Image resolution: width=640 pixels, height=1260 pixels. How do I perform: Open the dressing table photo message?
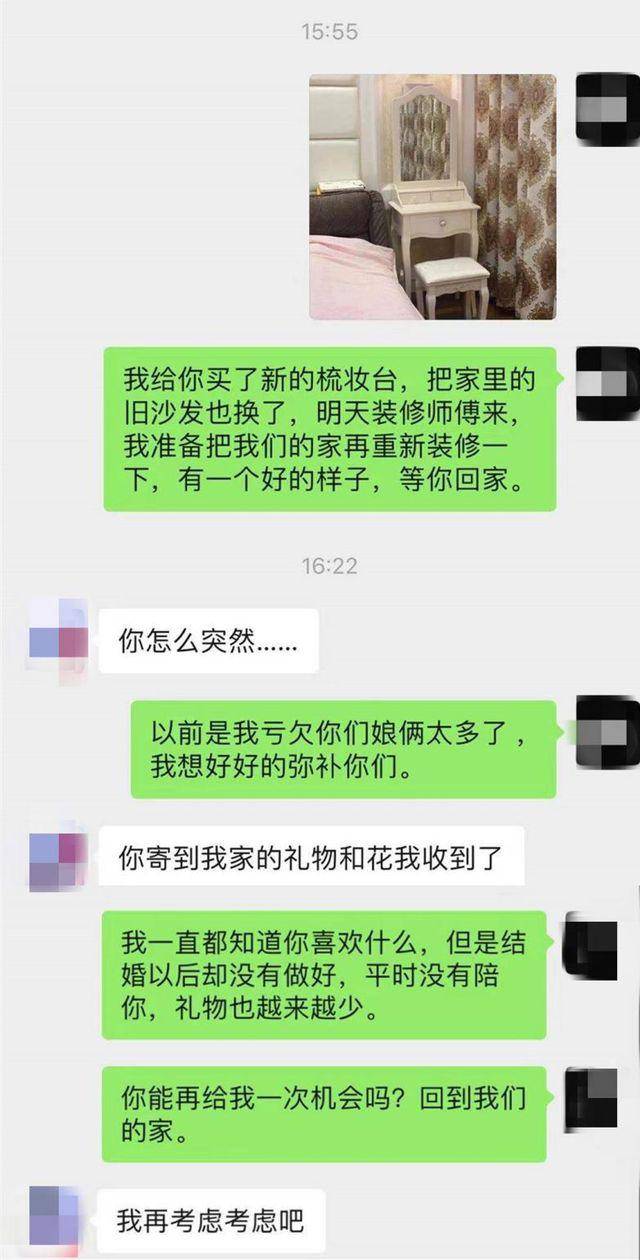(432, 197)
